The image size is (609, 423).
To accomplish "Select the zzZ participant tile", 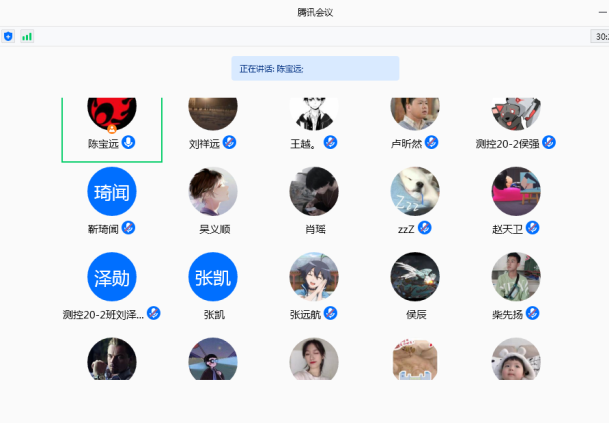I will pyautogui.click(x=415, y=192).
